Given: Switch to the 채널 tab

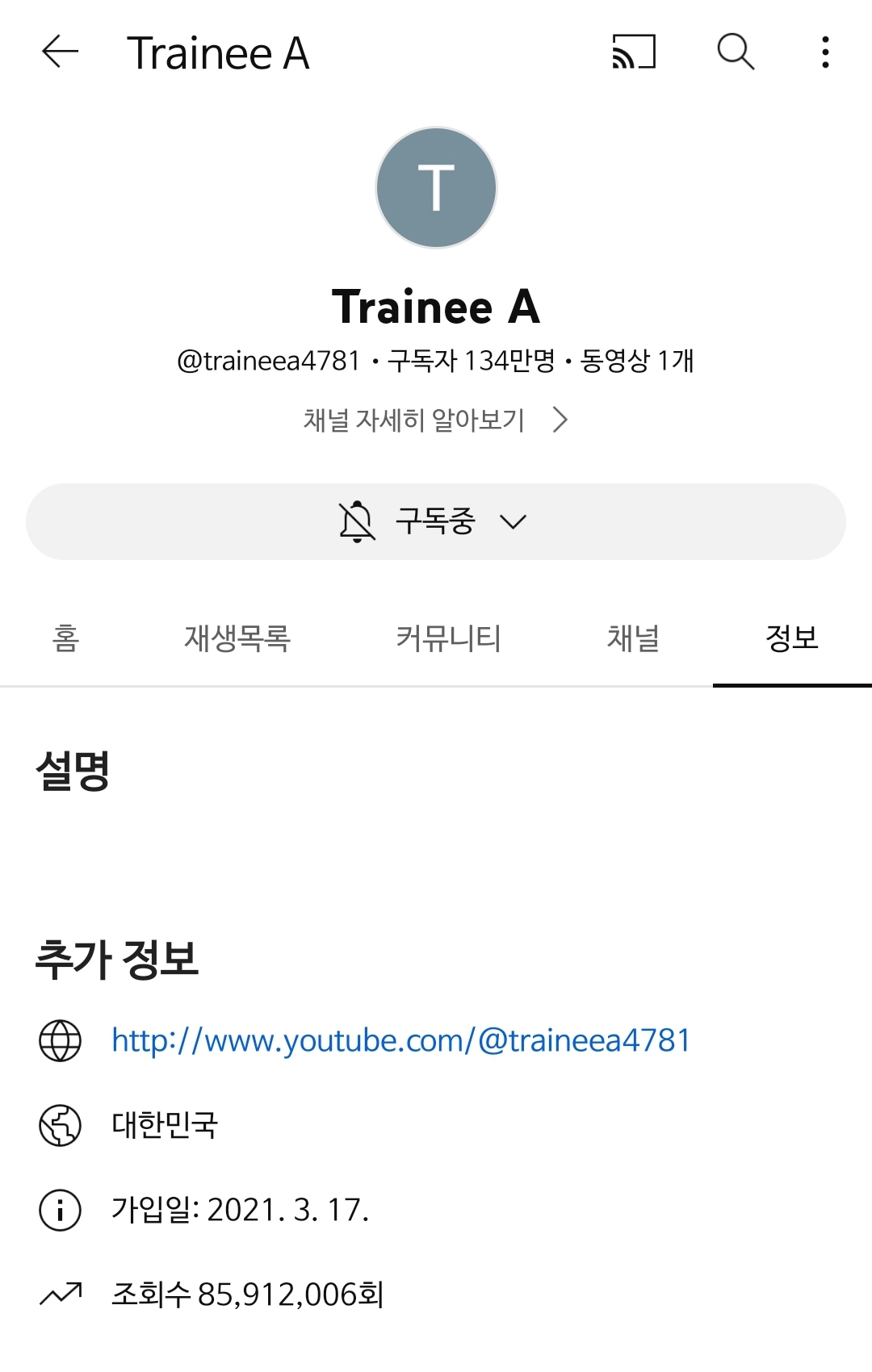Looking at the screenshot, I should (635, 638).
